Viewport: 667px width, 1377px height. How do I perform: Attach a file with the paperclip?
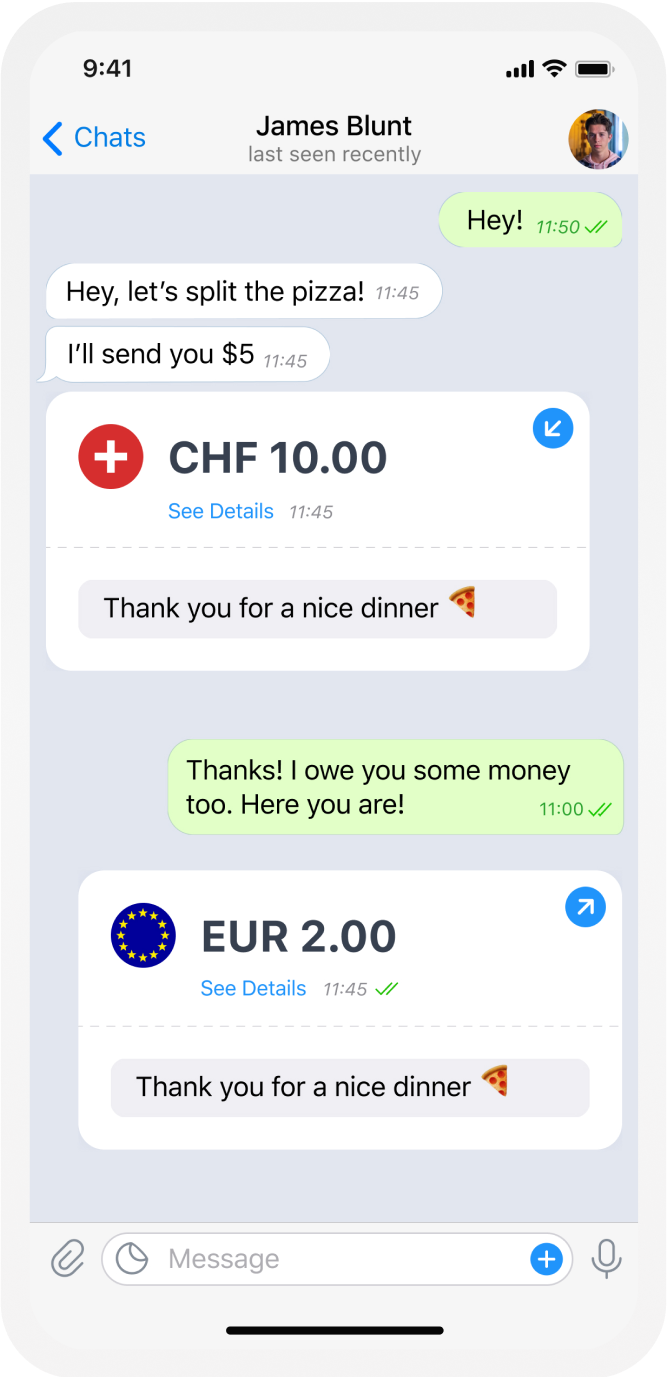tap(68, 1258)
